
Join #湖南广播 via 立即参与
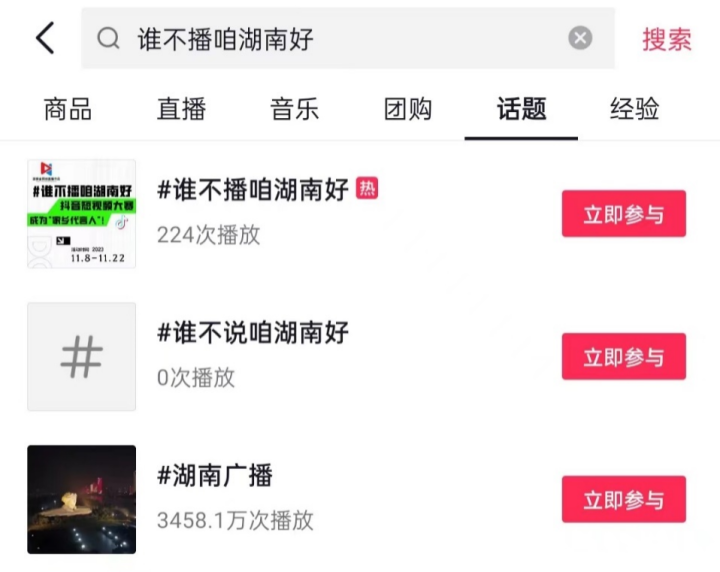click(x=623, y=499)
